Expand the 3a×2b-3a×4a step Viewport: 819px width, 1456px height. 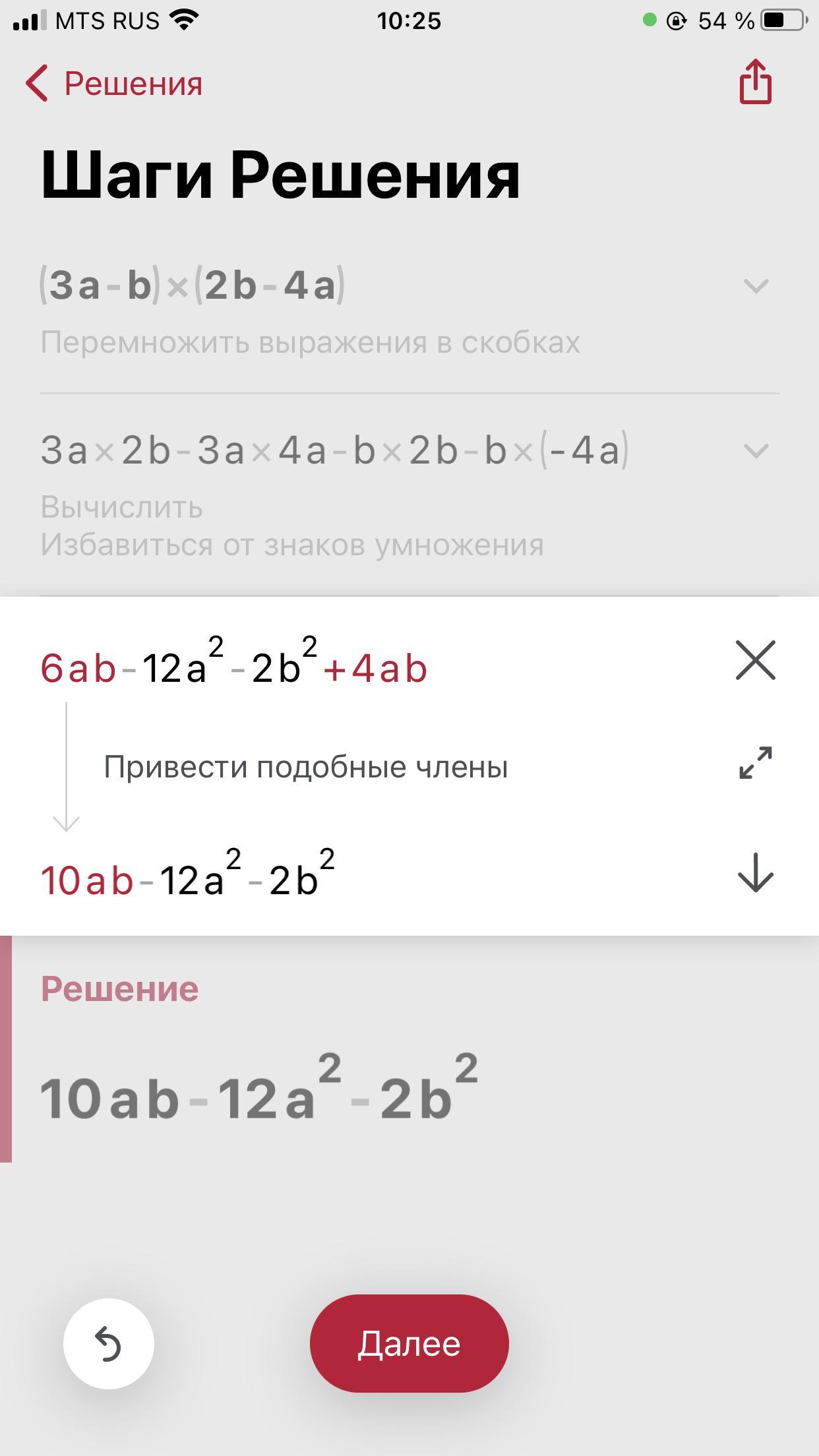[x=756, y=451]
